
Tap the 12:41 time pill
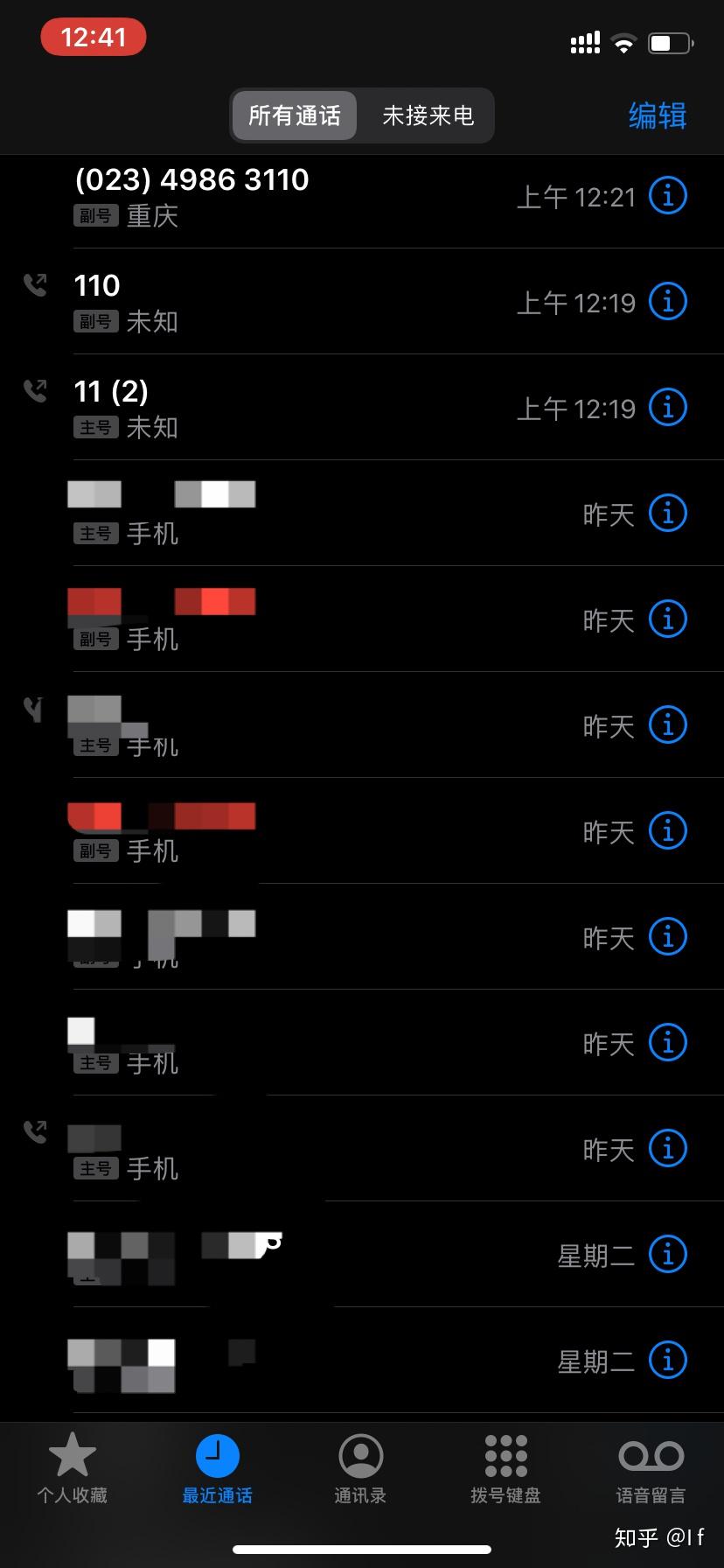click(x=93, y=36)
